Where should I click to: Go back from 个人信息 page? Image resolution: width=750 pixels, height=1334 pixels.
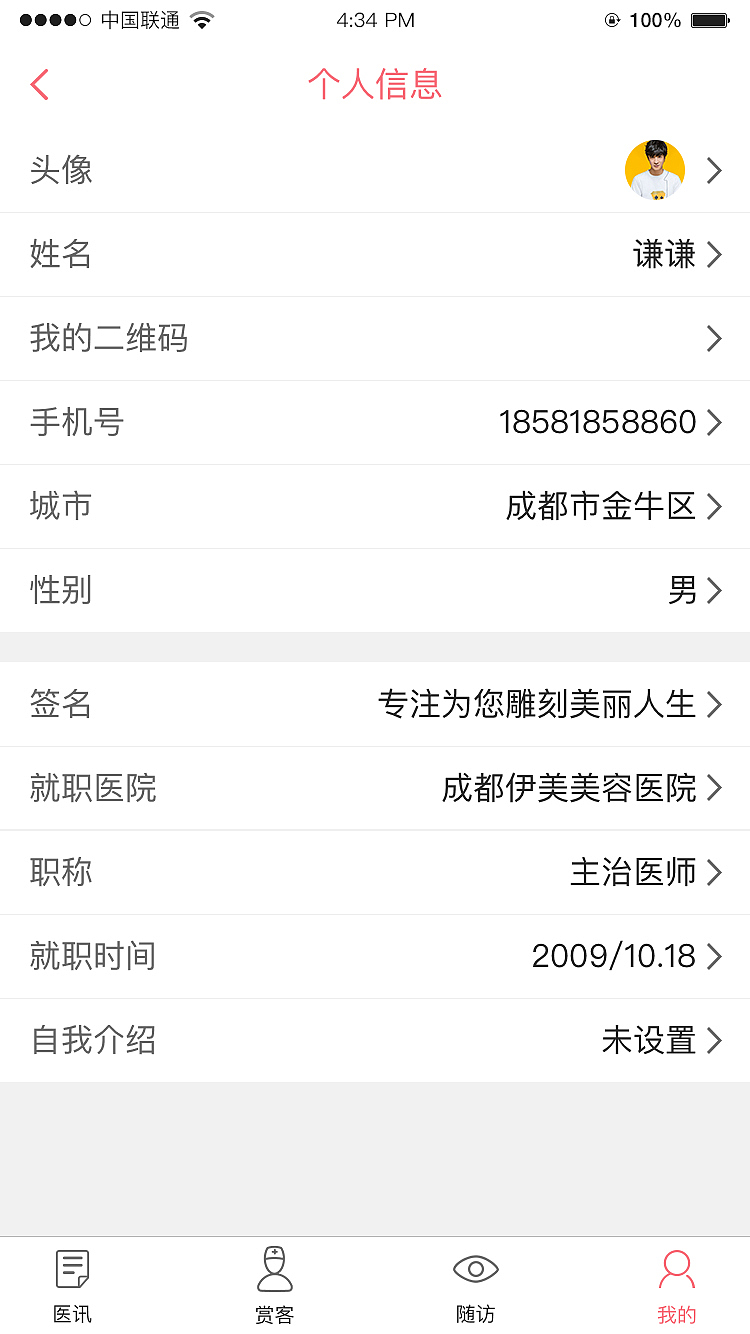40,84
